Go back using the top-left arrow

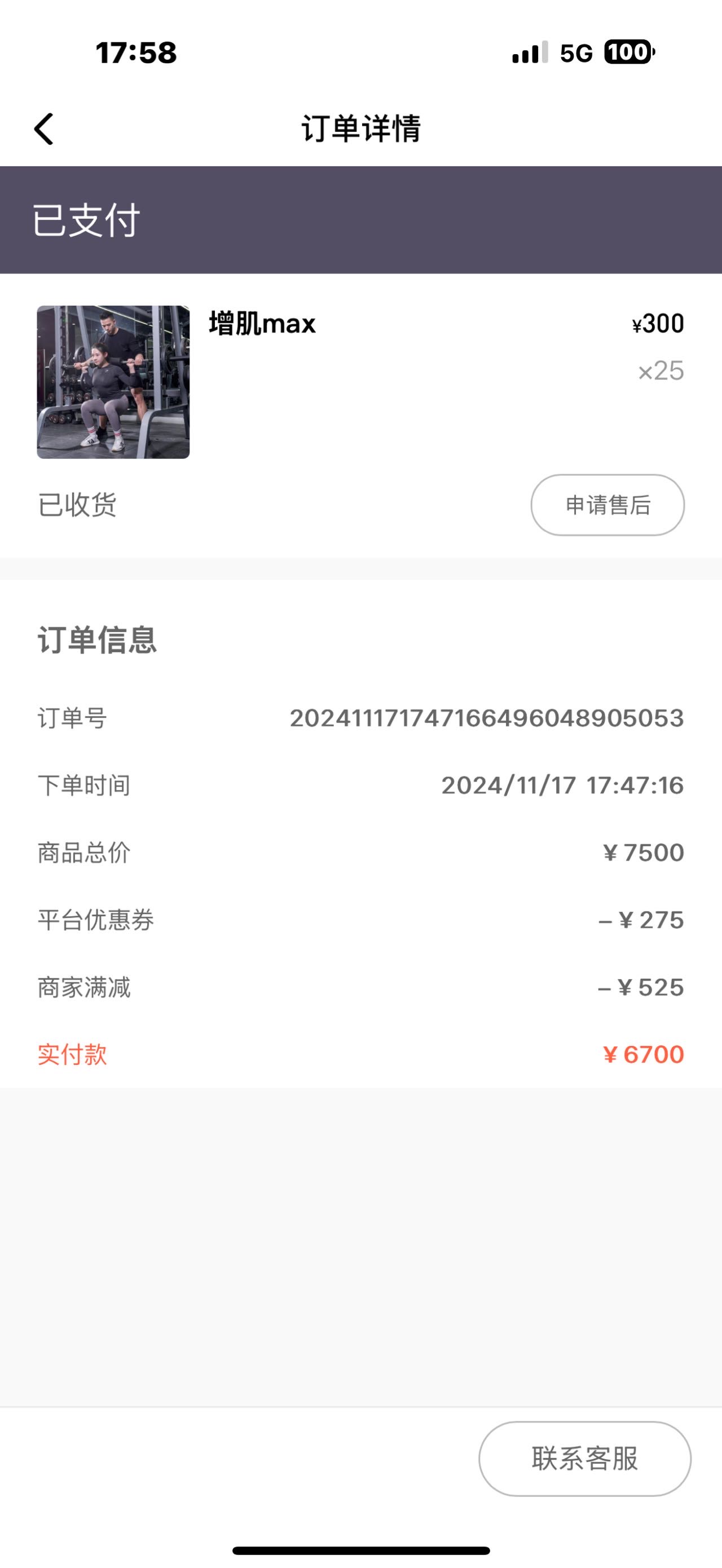44,129
